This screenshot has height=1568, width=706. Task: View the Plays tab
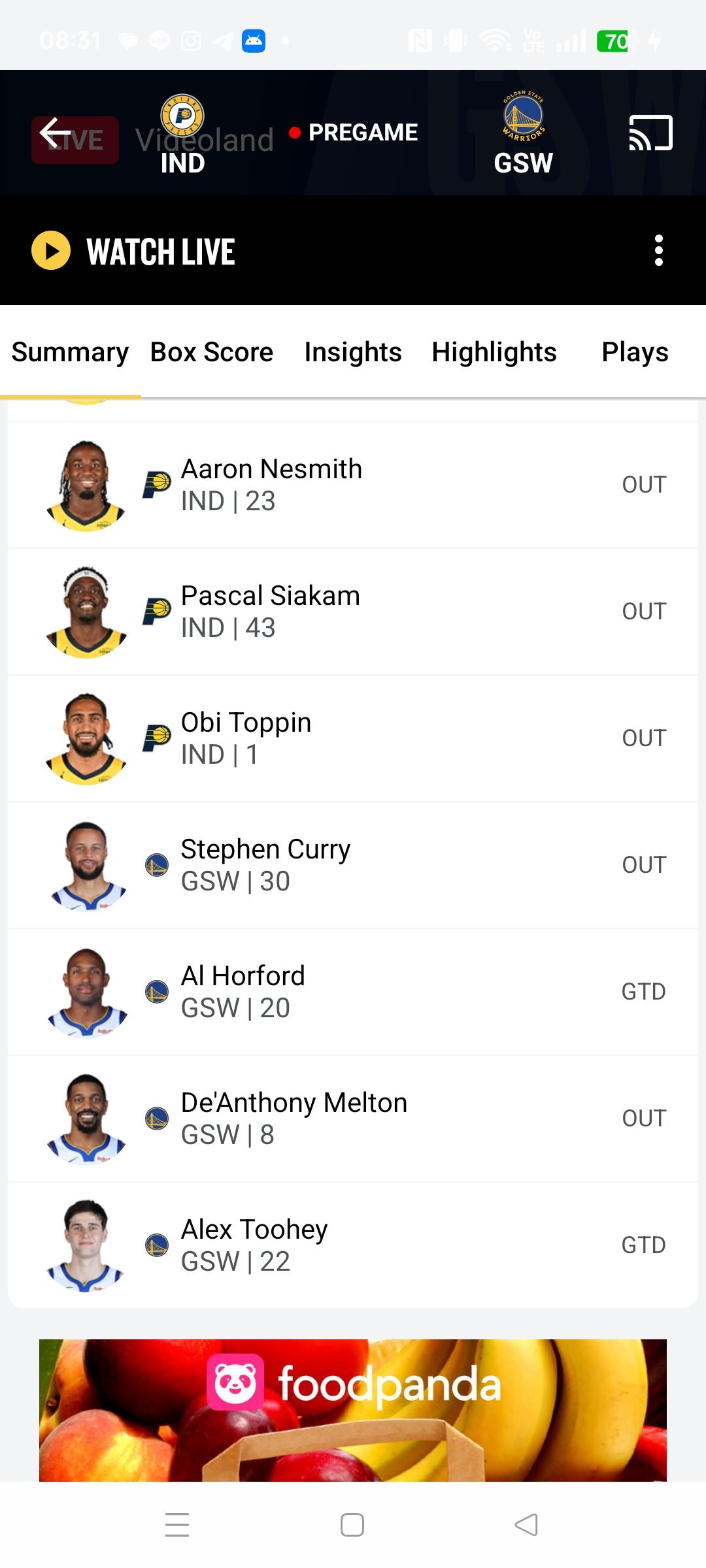pos(635,352)
